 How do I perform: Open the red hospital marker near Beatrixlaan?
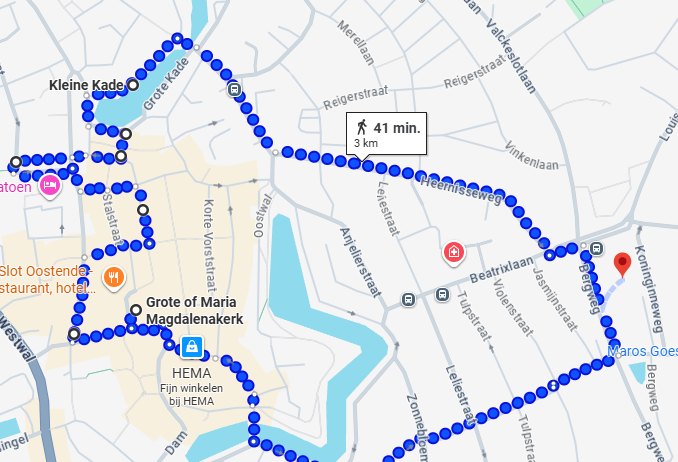(455, 251)
